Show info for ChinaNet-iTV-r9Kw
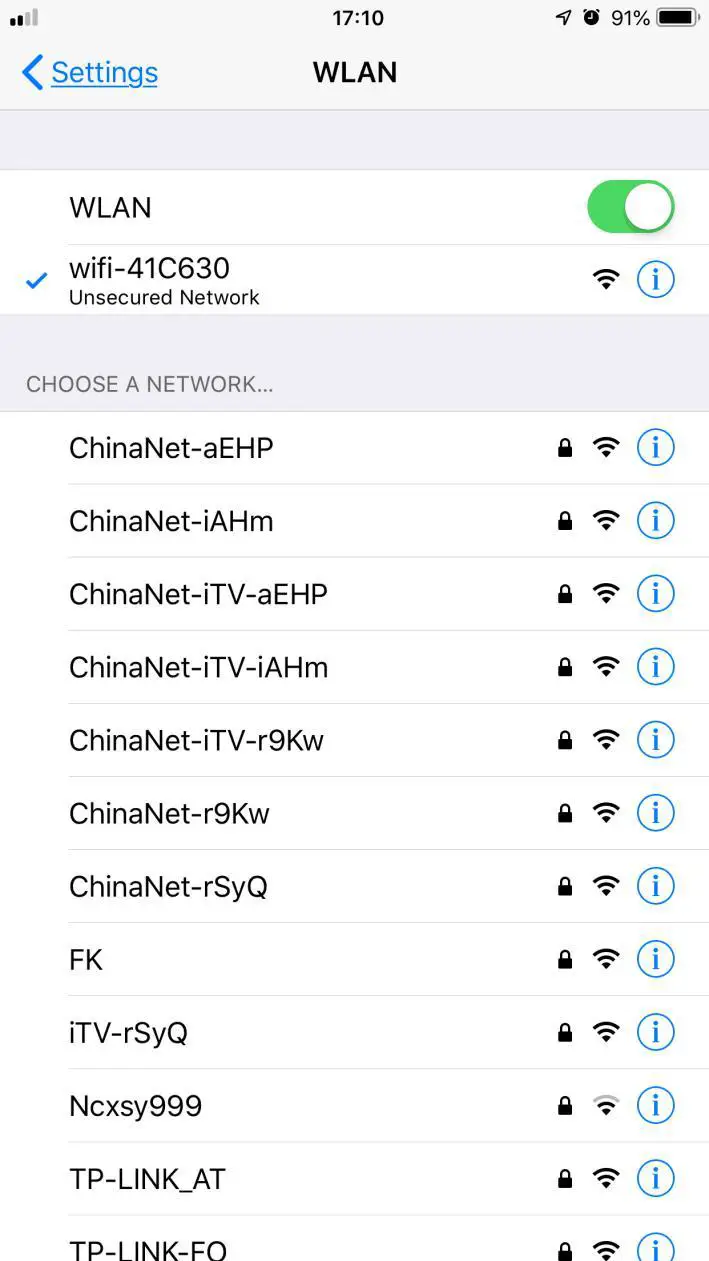The height and width of the screenshot is (1261, 709). coord(656,740)
